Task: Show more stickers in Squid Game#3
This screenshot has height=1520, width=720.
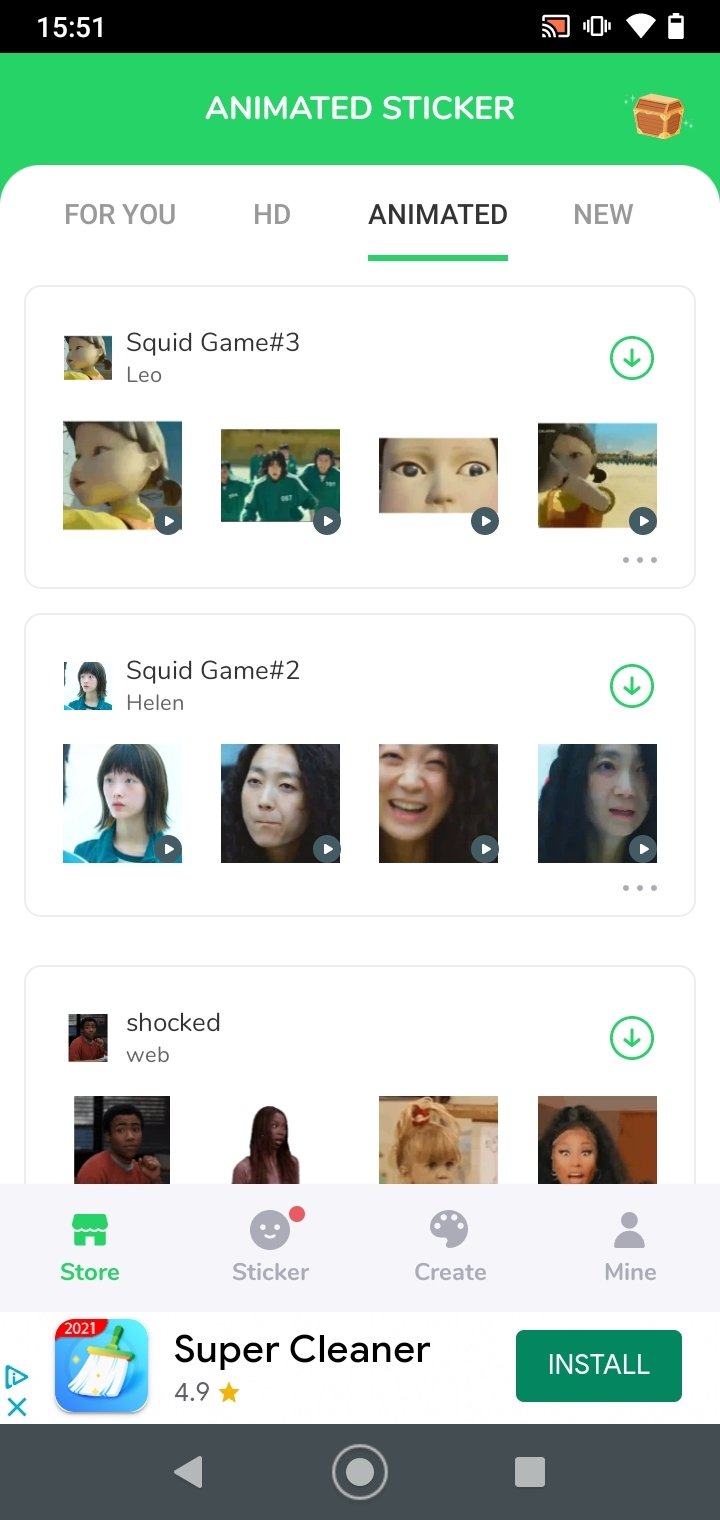Action: (640, 560)
